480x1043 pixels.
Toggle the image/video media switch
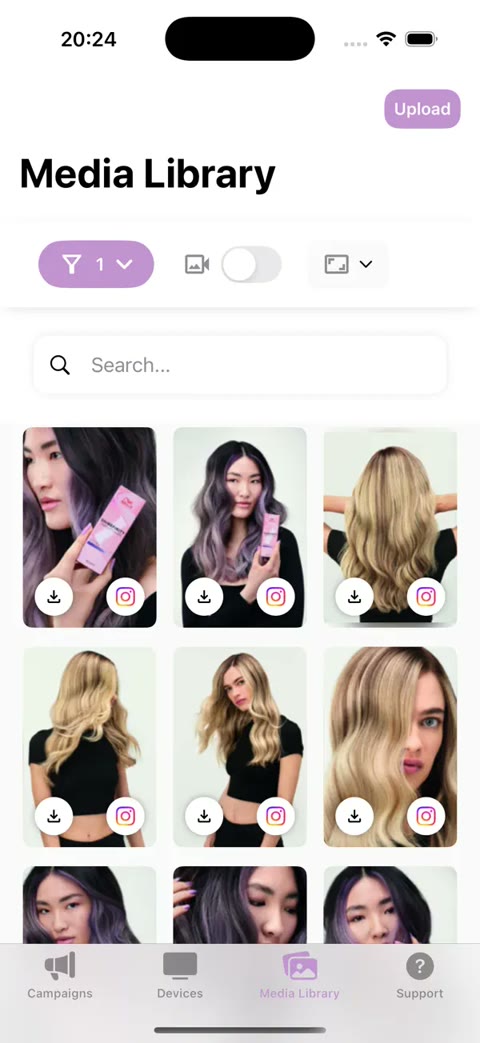click(x=251, y=265)
